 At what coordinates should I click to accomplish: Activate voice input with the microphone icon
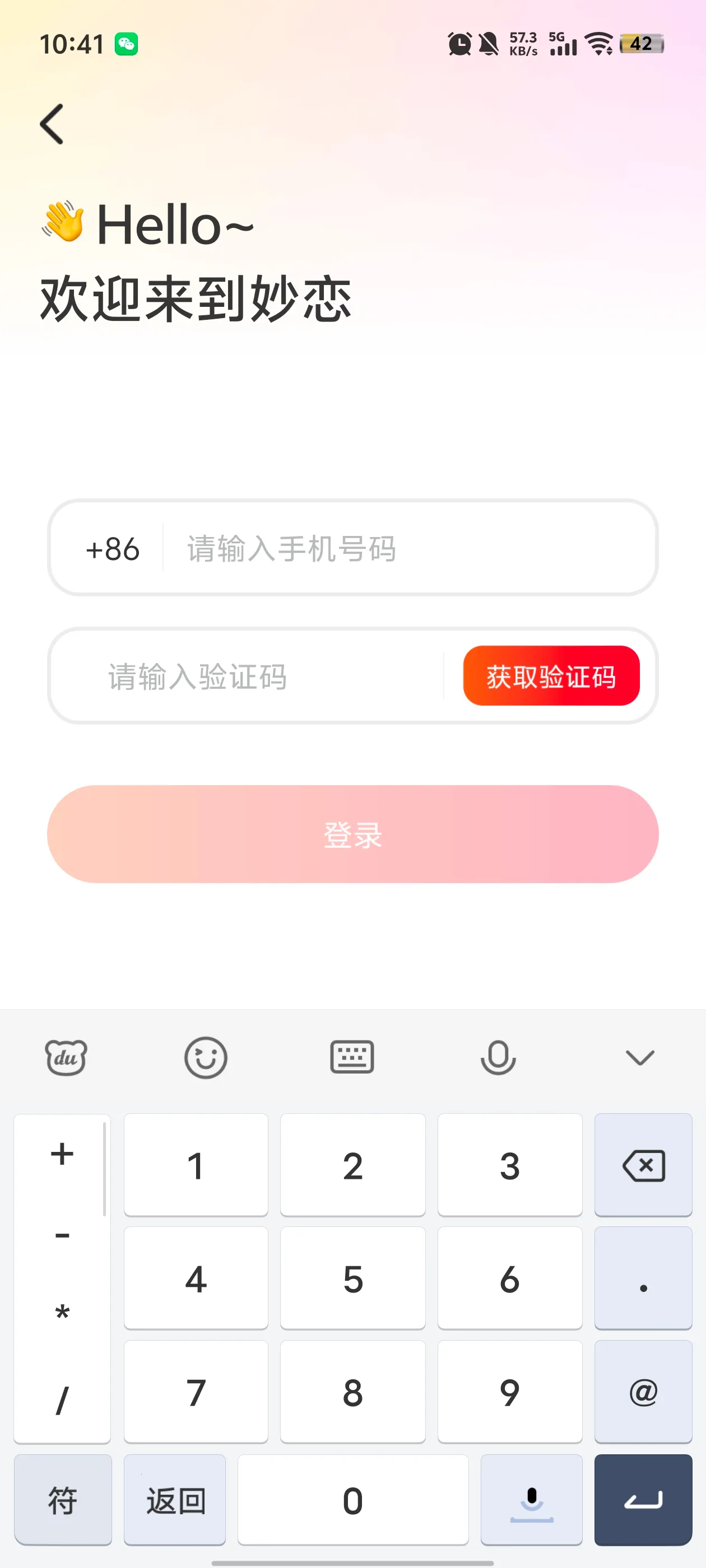click(x=498, y=1057)
